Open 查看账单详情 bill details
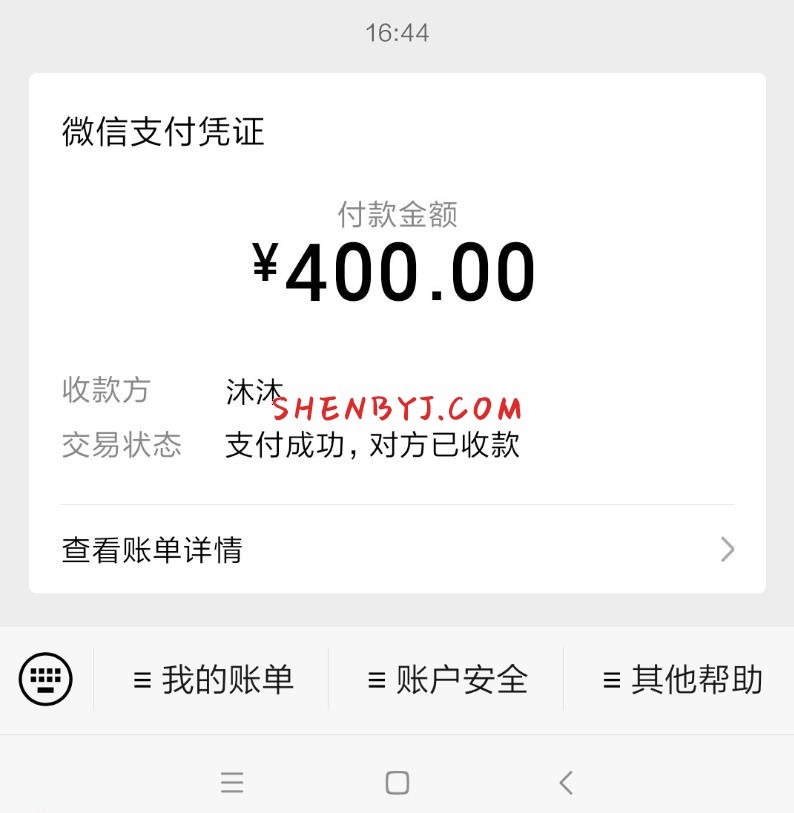 [397, 550]
